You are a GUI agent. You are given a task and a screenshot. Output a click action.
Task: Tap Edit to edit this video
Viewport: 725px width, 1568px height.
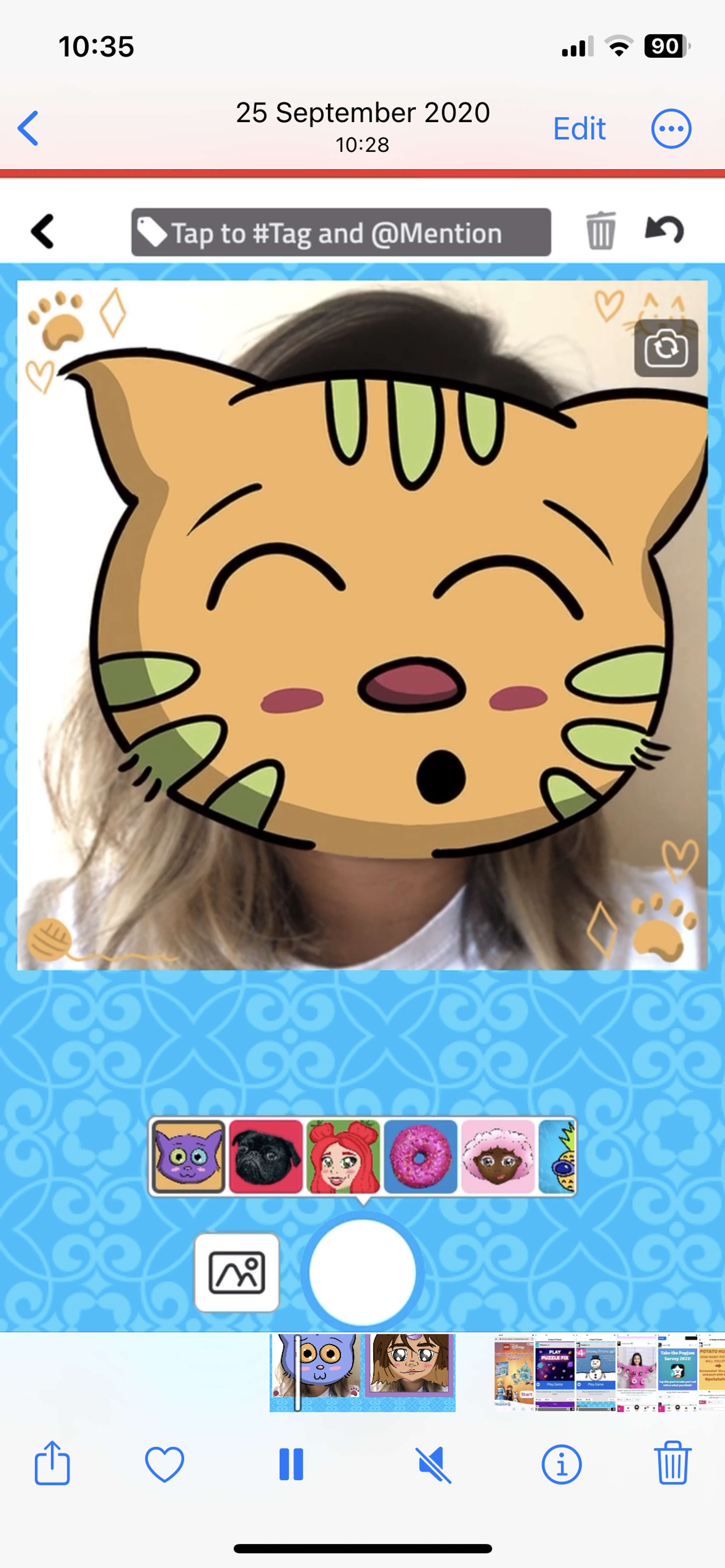tap(579, 128)
